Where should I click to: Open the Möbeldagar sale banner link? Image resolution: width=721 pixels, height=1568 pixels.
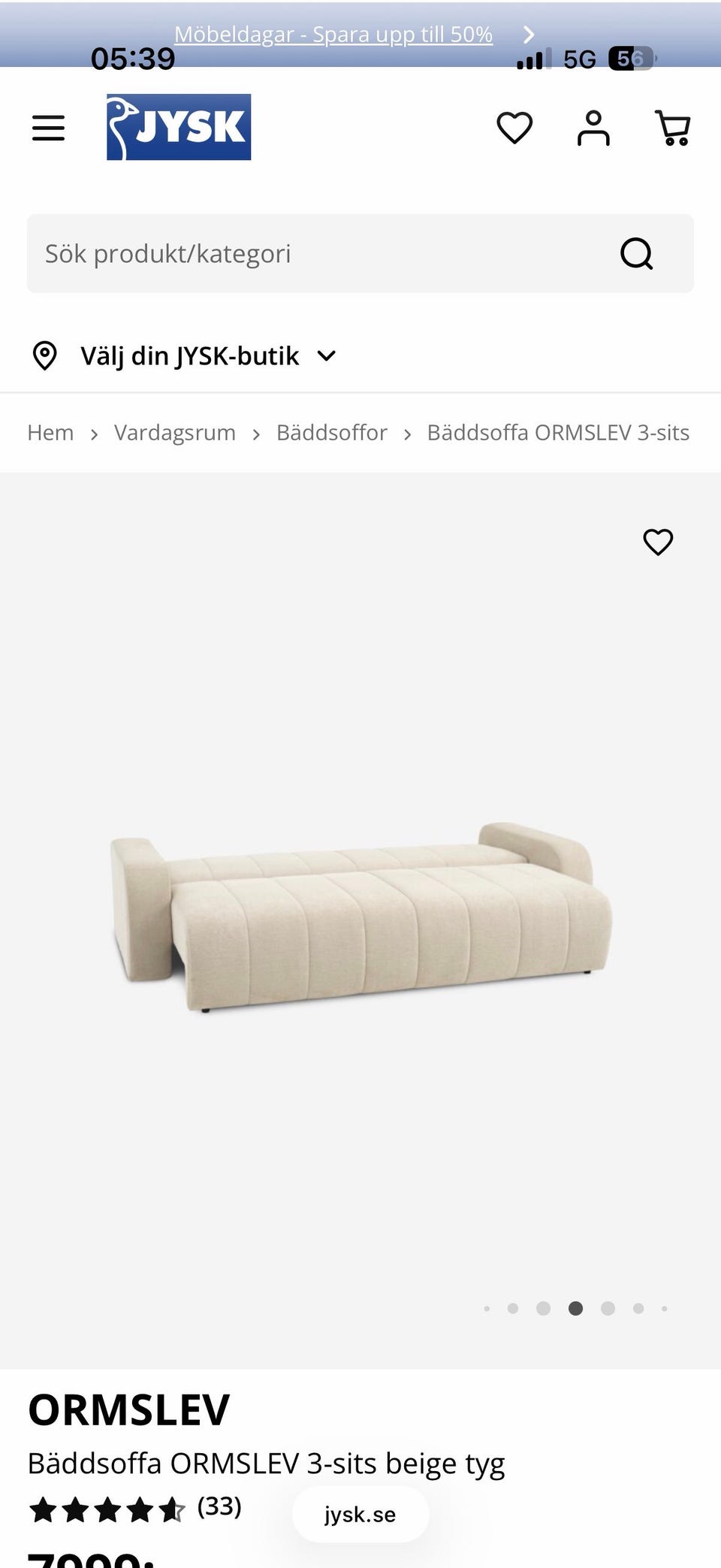click(333, 34)
